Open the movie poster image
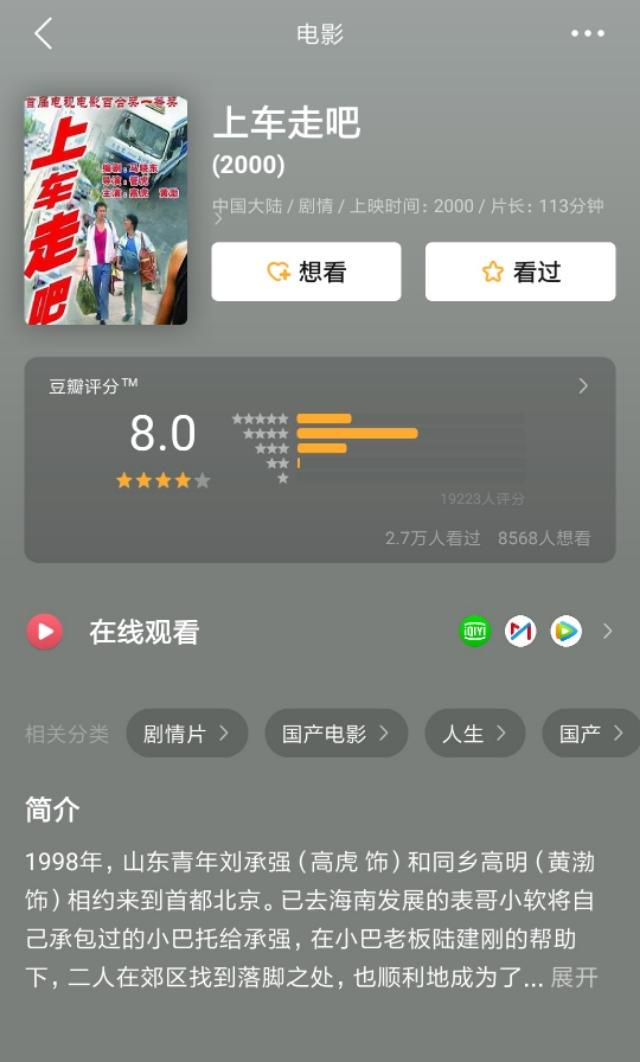The width and height of the screenshot is (640, 1062). [x=106, y=210]
